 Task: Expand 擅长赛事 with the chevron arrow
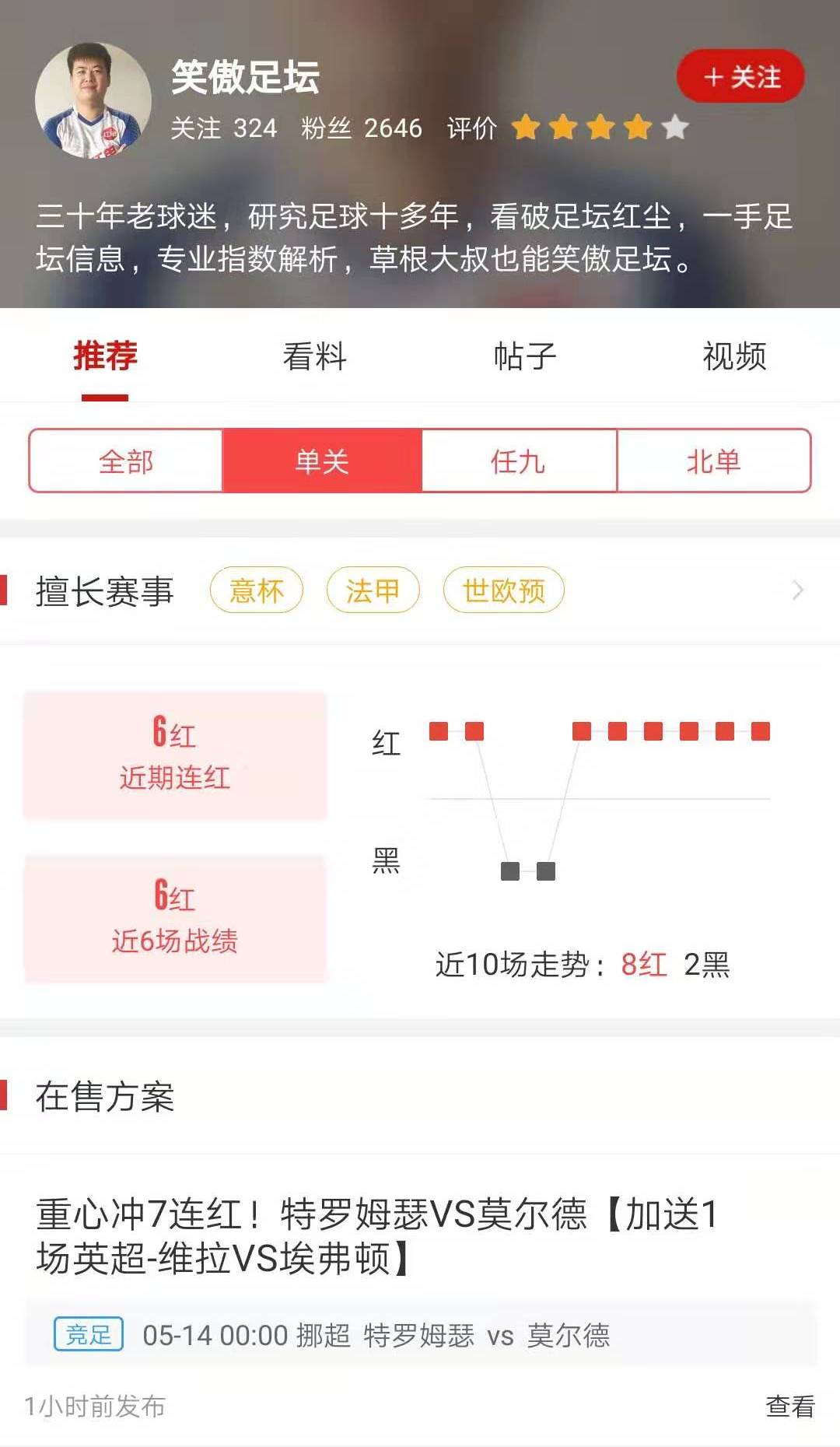tap(797, 590)
